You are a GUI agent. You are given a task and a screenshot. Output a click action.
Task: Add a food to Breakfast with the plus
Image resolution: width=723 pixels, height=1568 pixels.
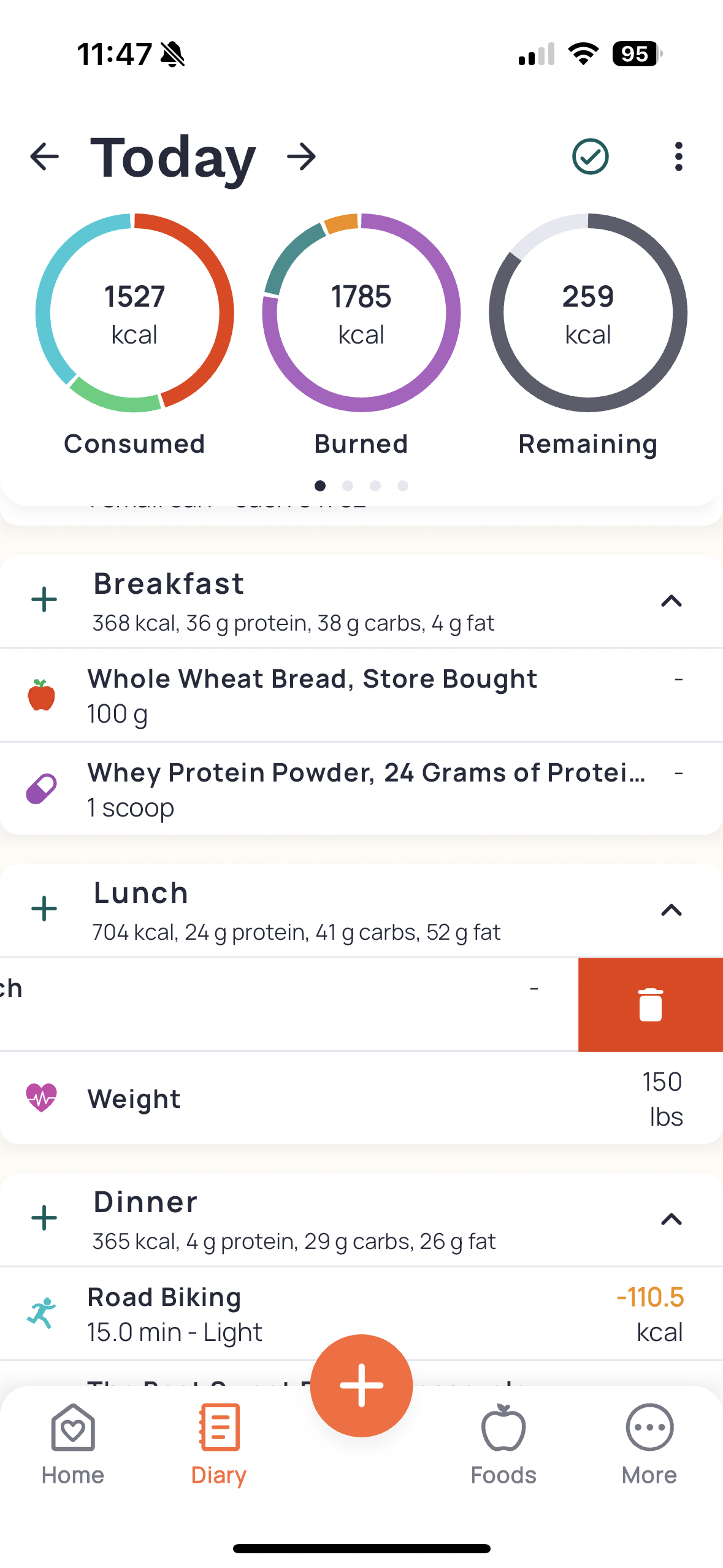44,600
